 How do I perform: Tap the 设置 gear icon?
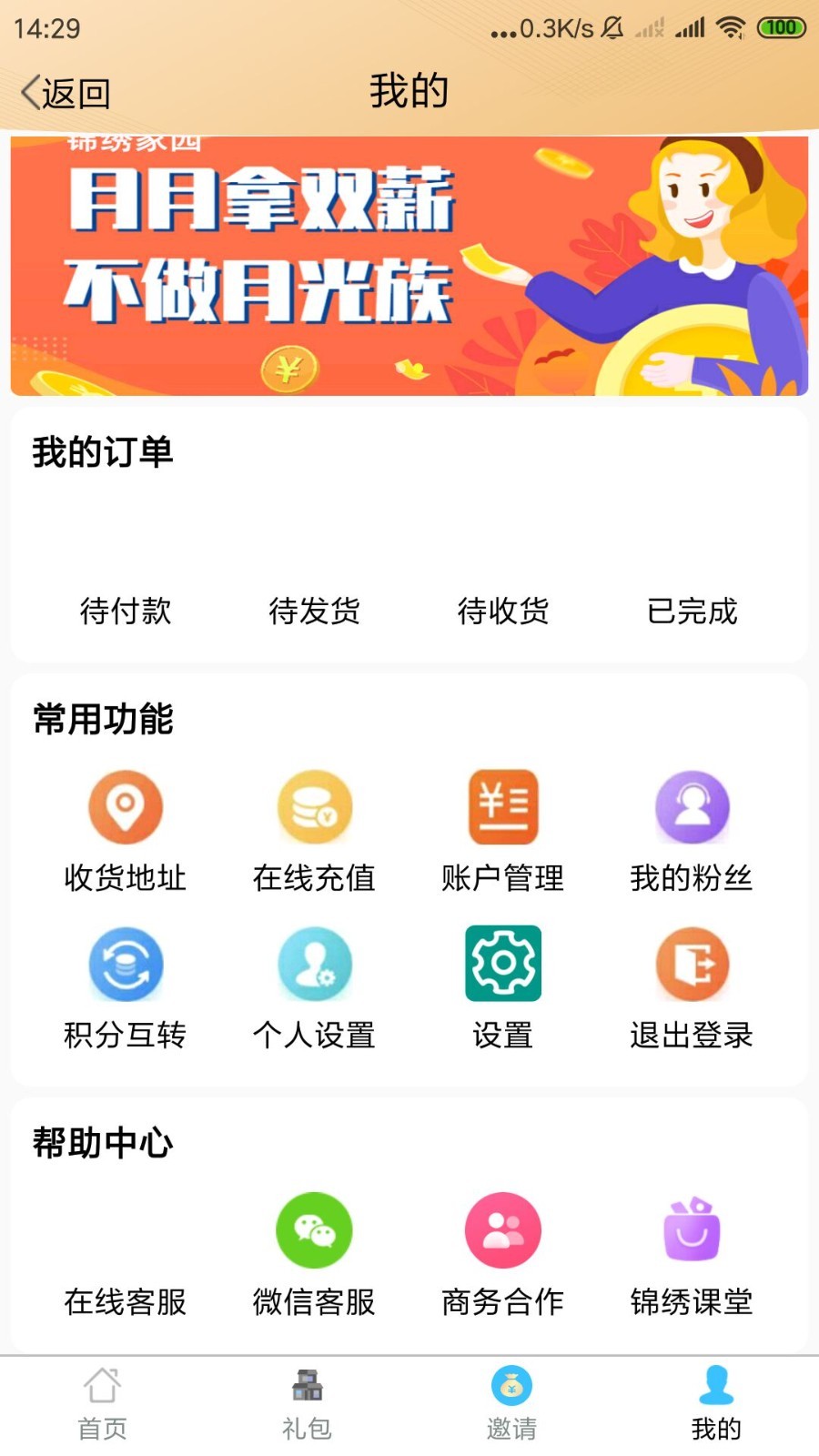click(503, 963)
